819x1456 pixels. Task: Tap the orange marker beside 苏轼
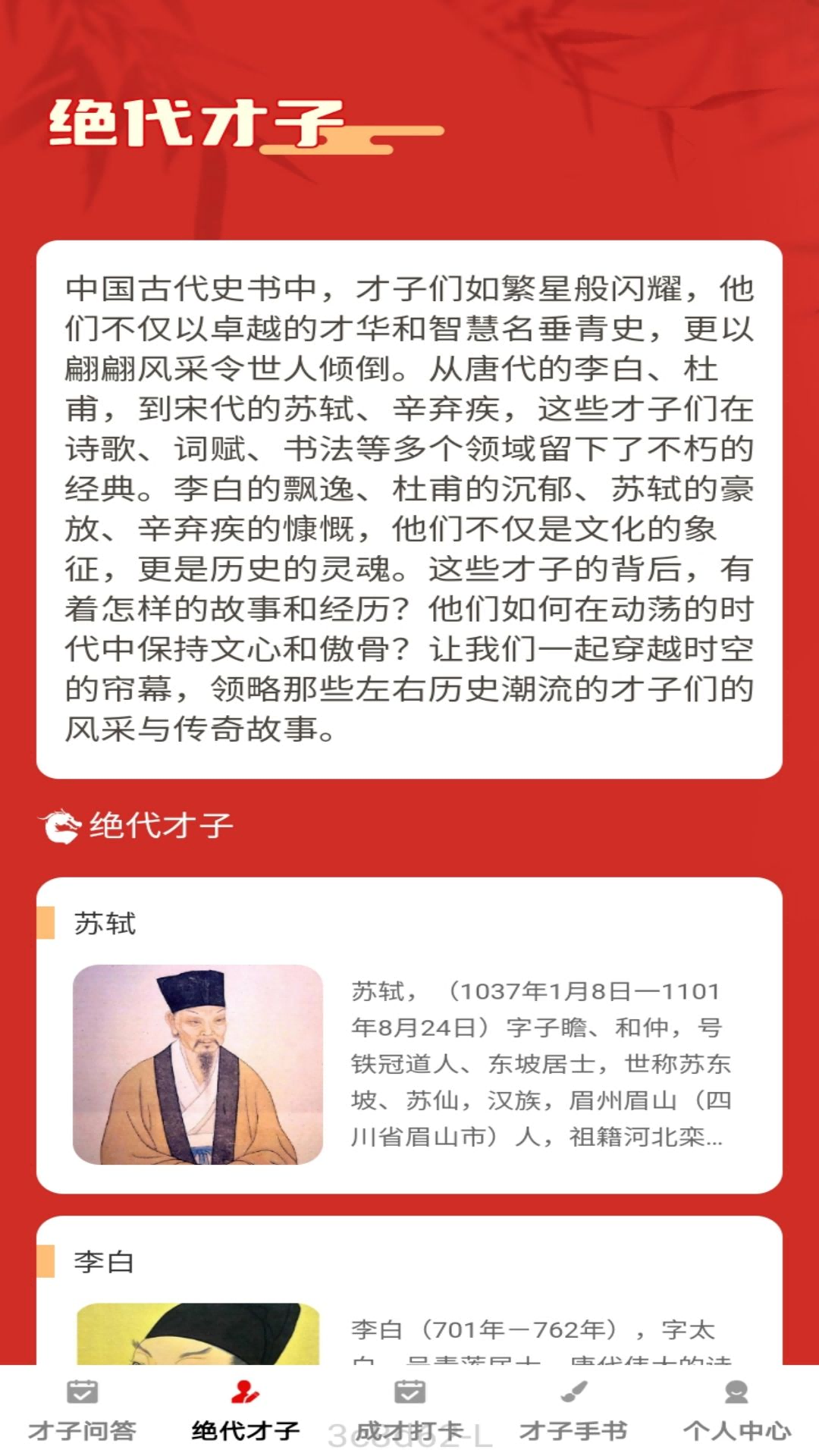click(47, 921)
